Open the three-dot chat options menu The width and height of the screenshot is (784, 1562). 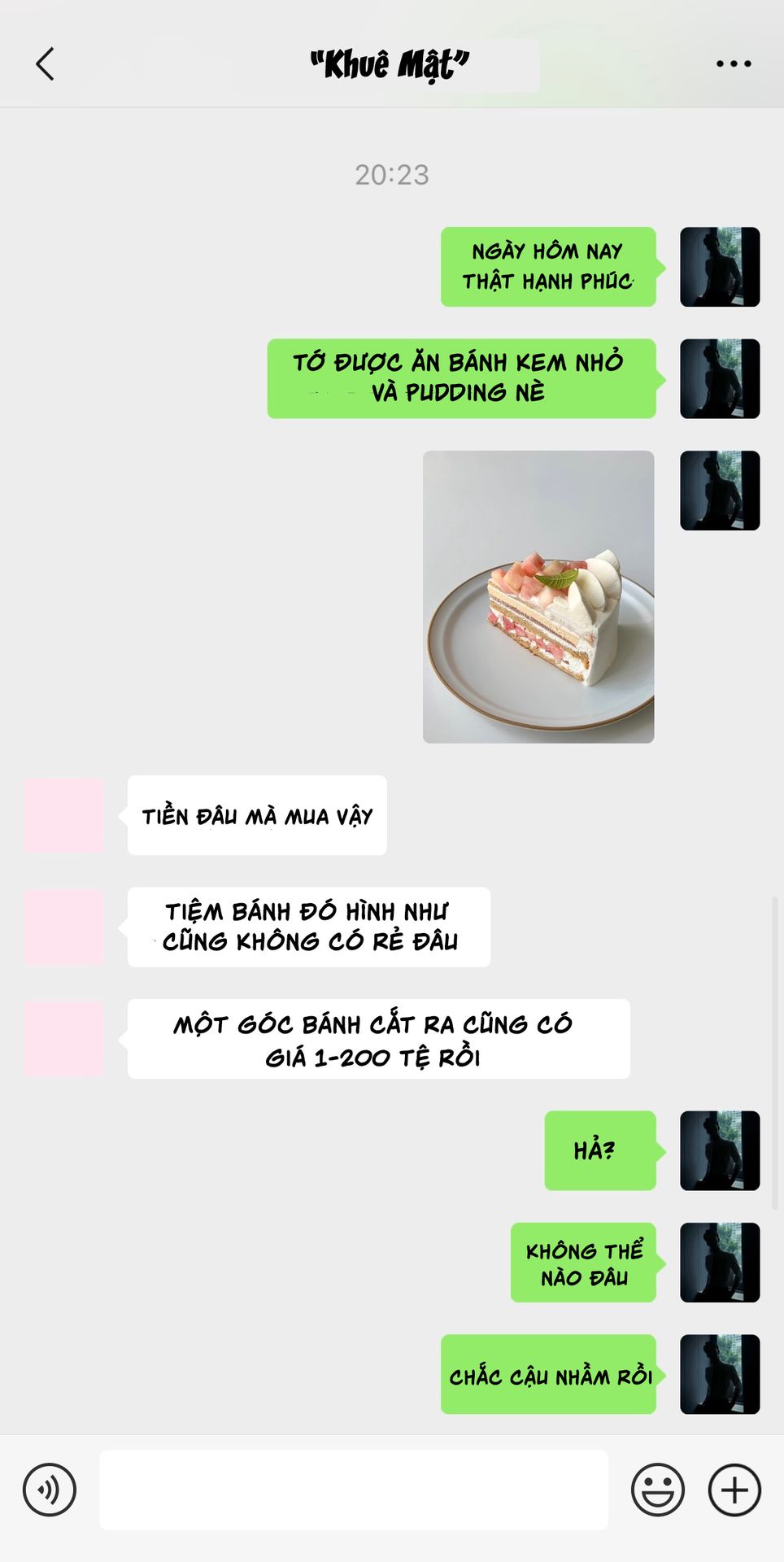coord(733,63)
